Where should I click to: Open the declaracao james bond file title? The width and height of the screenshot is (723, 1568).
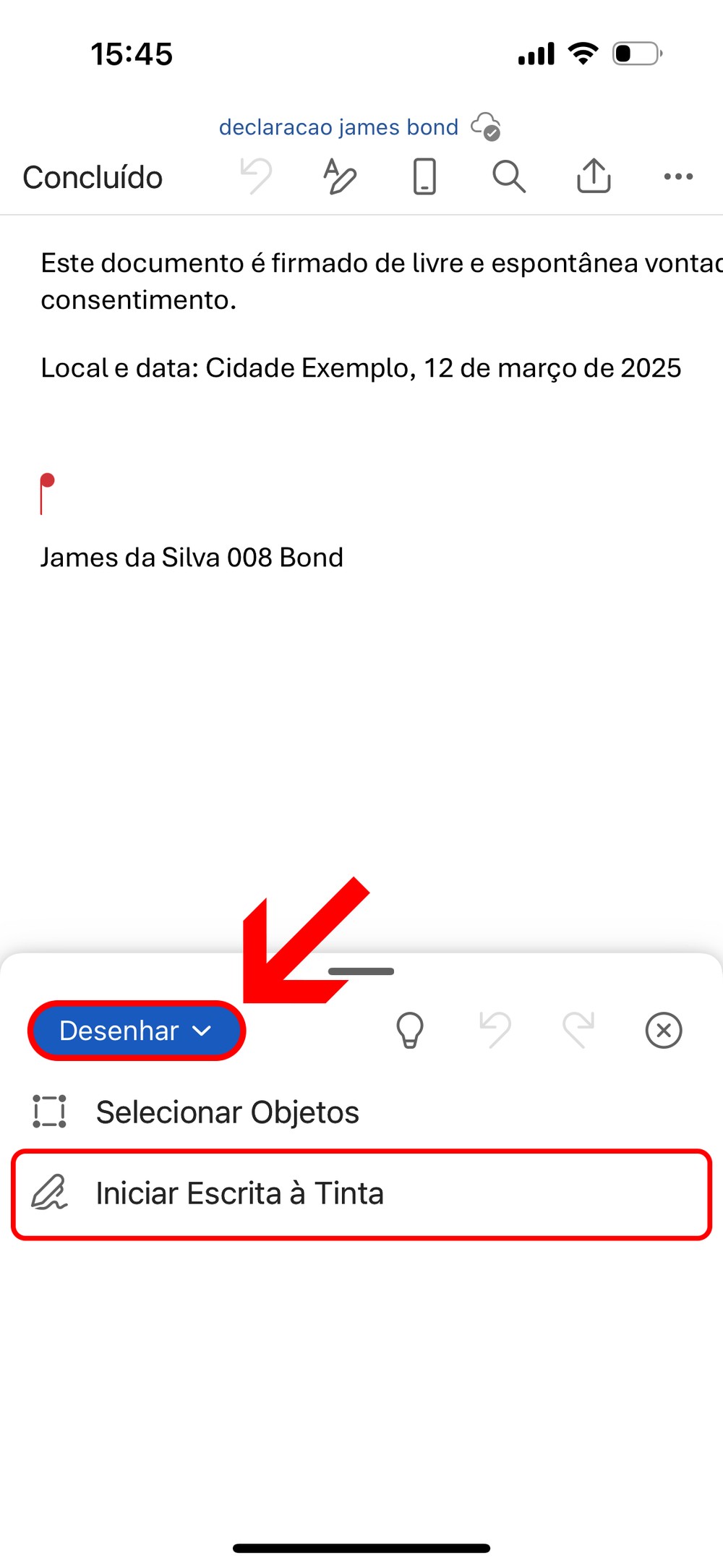coord(338,127)
